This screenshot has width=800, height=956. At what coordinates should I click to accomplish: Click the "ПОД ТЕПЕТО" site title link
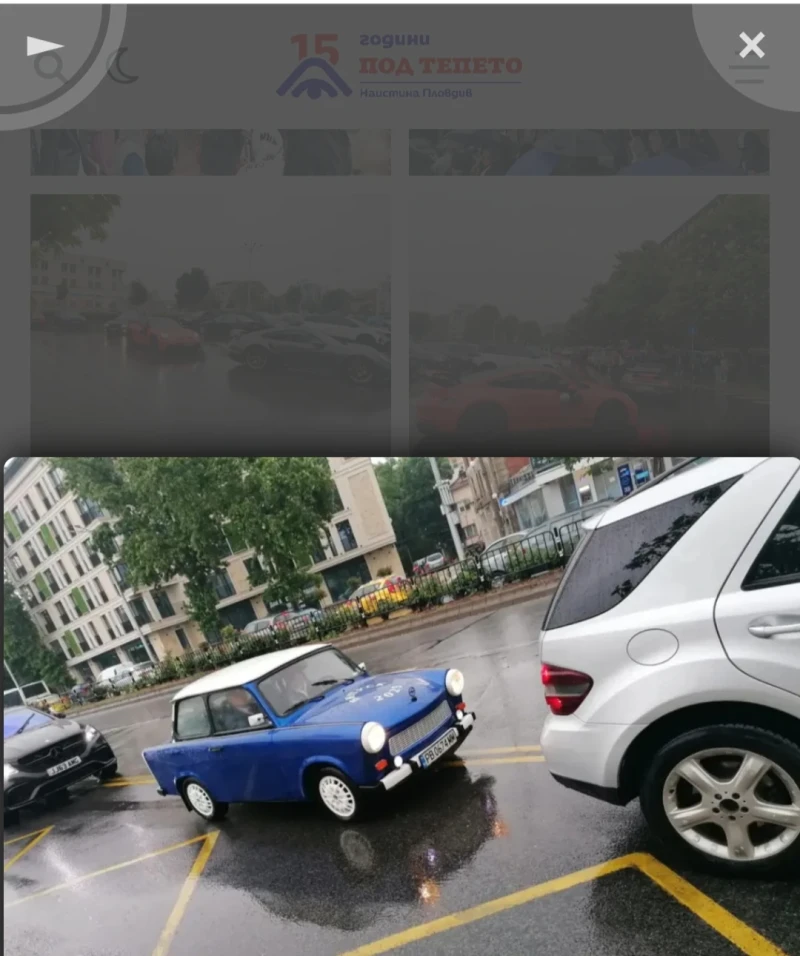click(x=440, y=66)
